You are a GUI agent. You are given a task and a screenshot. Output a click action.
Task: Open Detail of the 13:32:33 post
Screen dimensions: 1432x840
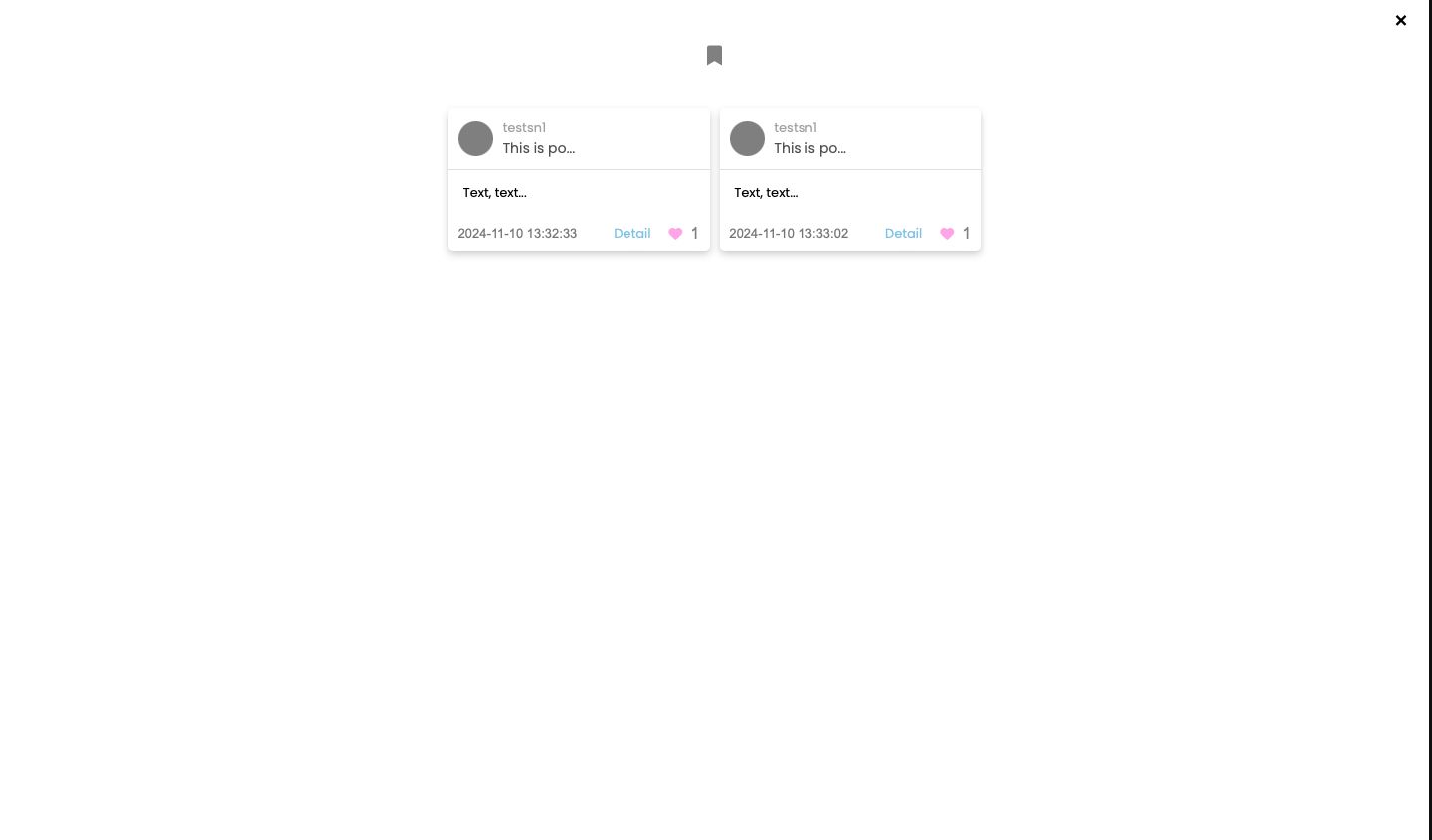tap(631, 233)
